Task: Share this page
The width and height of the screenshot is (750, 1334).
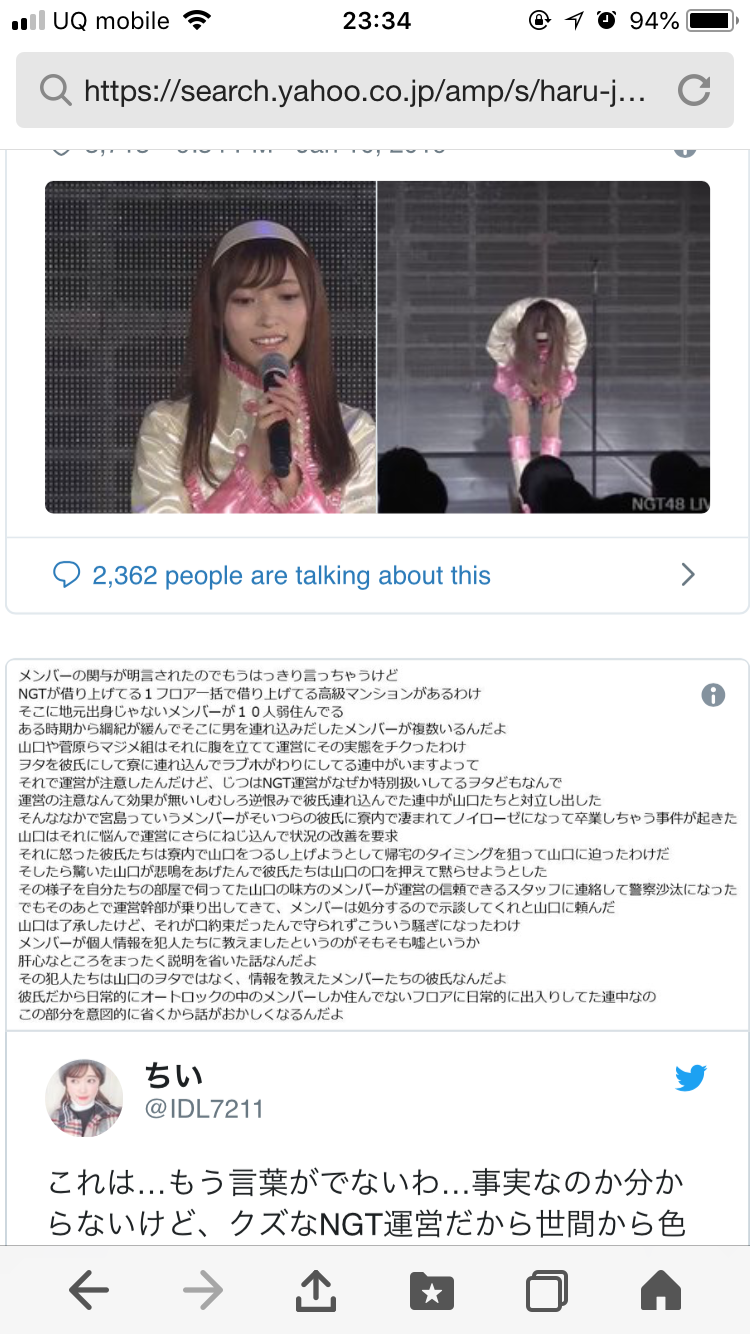Action: click(316, 1291)
